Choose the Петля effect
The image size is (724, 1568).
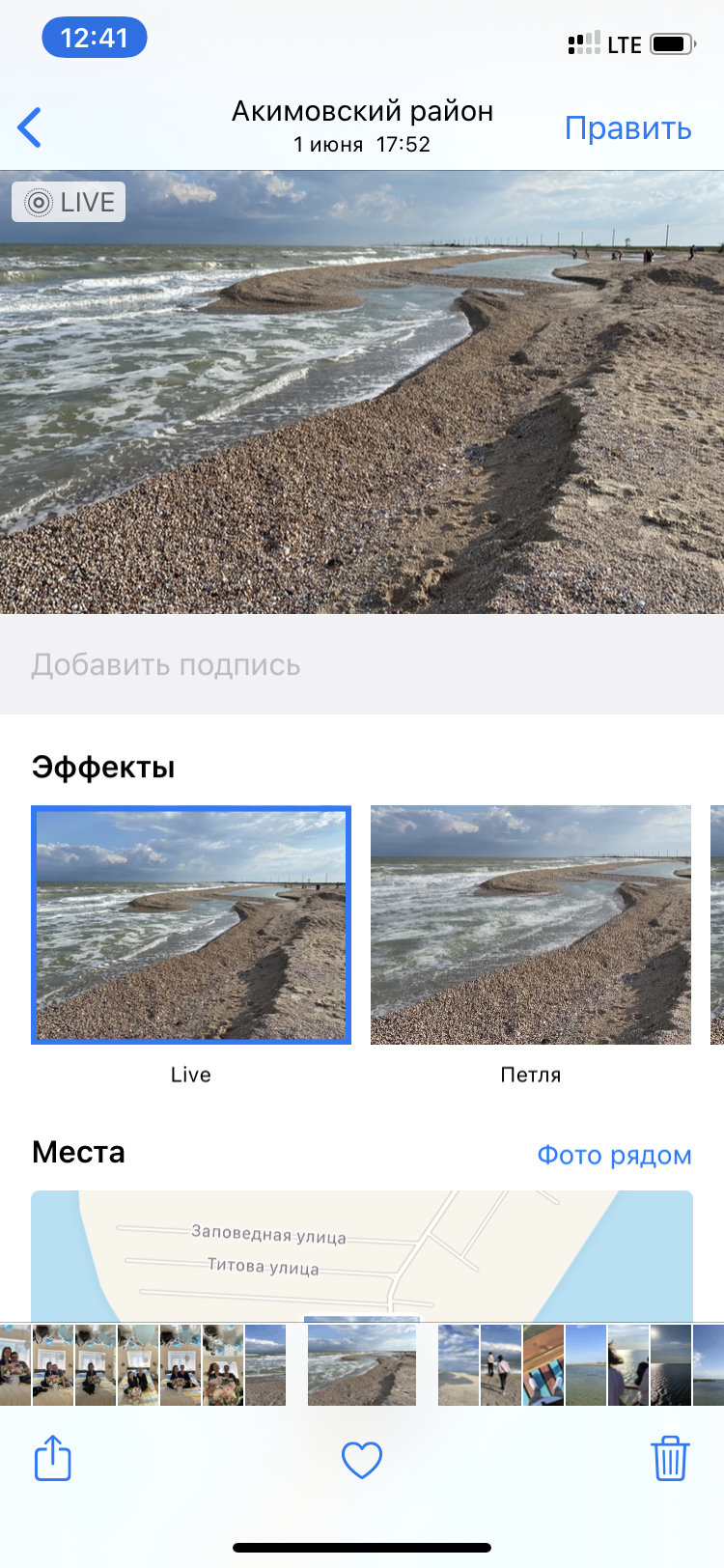tap(531, 925)
